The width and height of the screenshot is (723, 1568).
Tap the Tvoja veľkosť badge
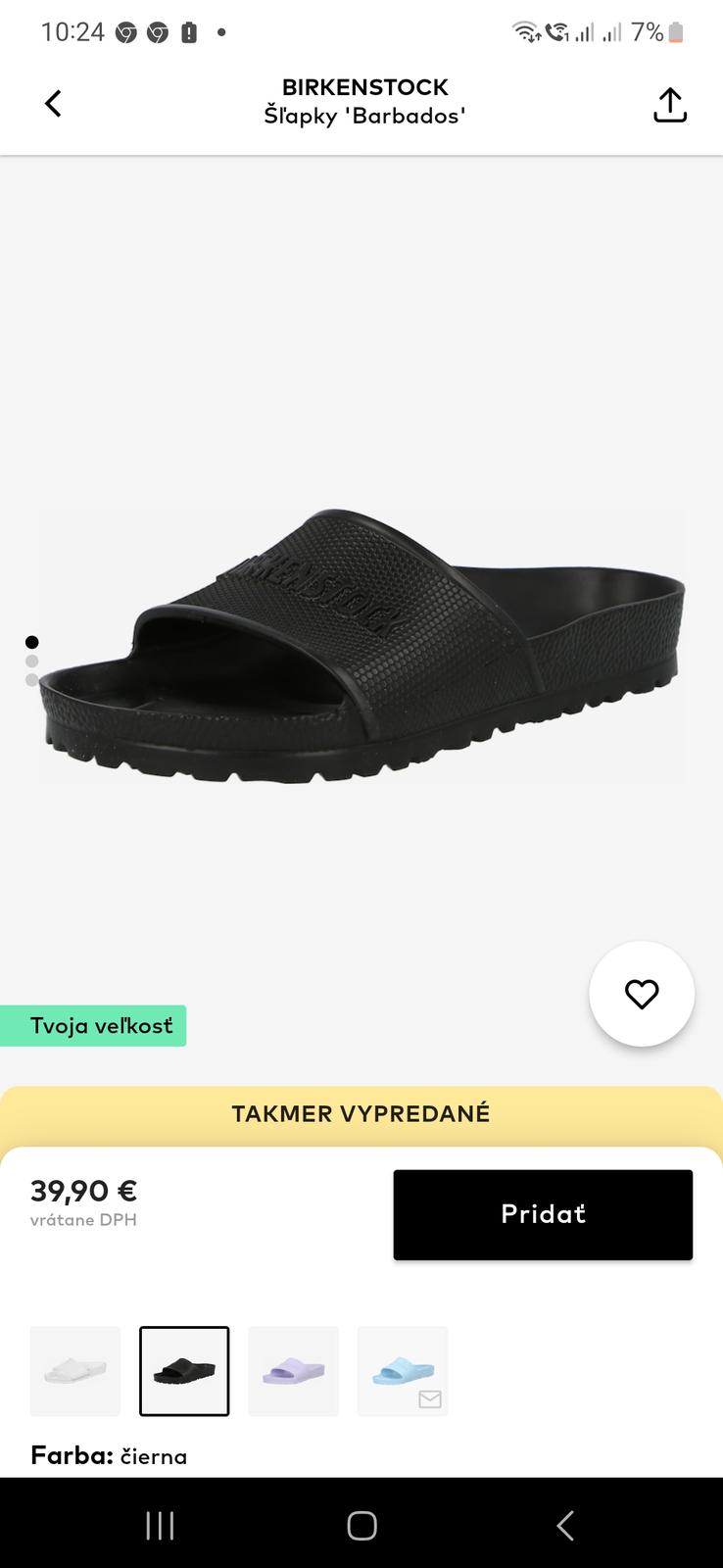(x=93, y=1026)
